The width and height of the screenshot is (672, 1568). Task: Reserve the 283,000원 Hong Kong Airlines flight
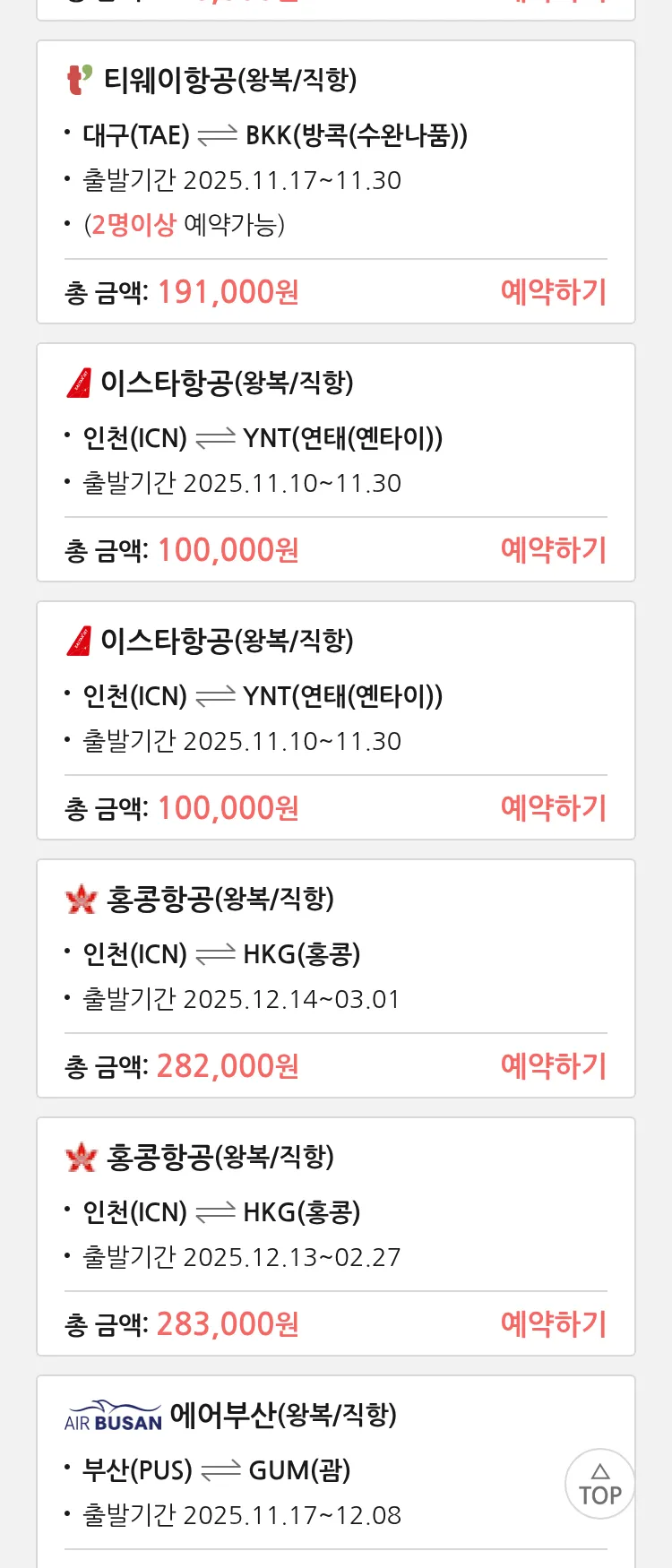point(553,1324)
